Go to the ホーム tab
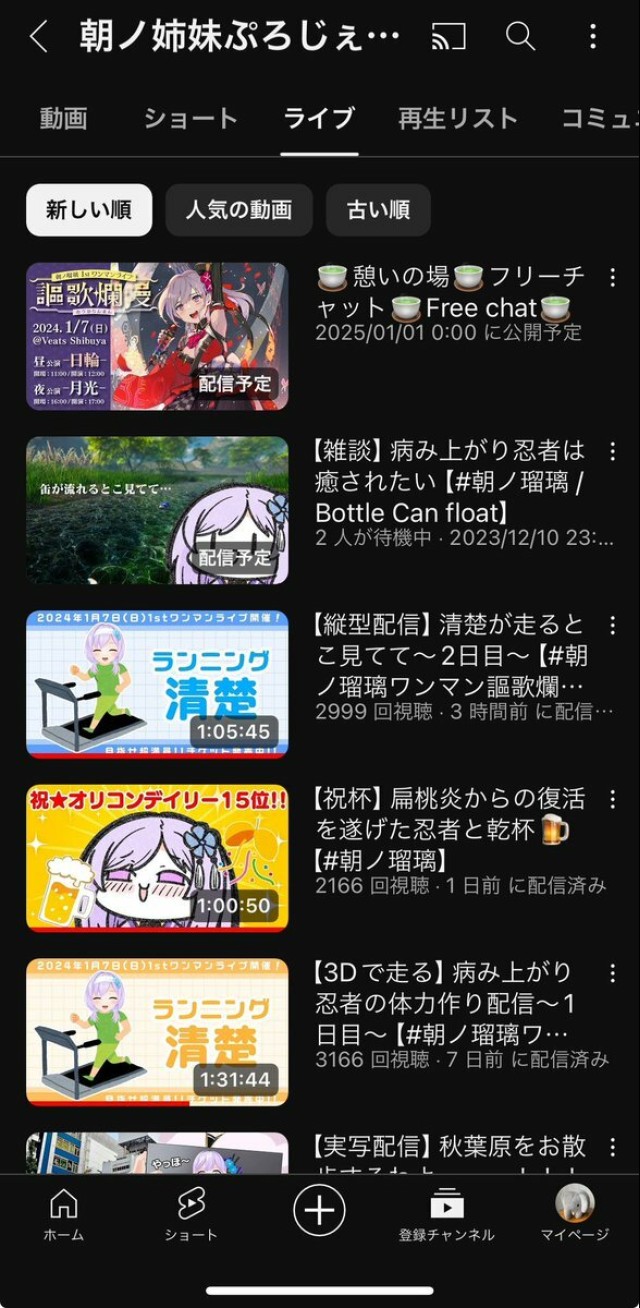 click(63, 1215)
